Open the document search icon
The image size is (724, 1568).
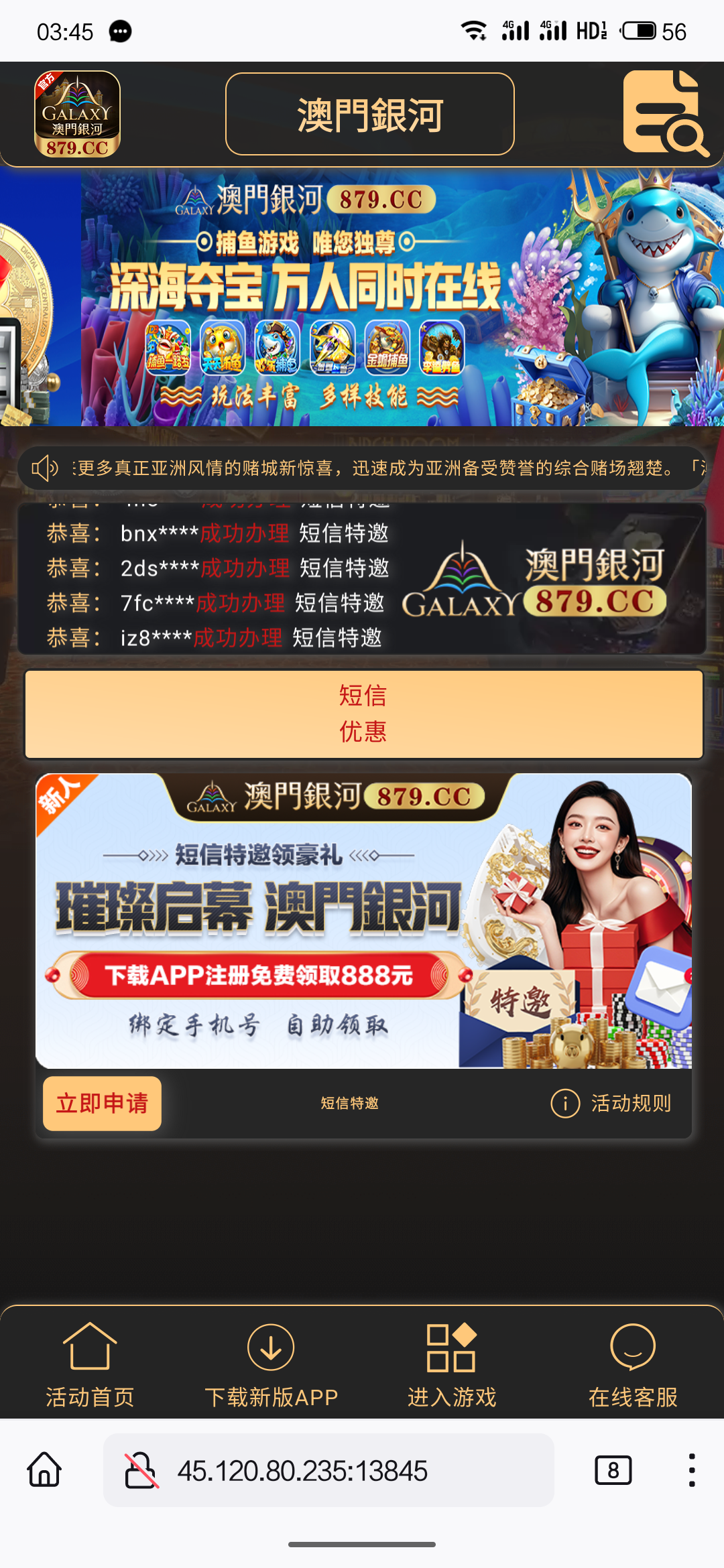point(664,114)
